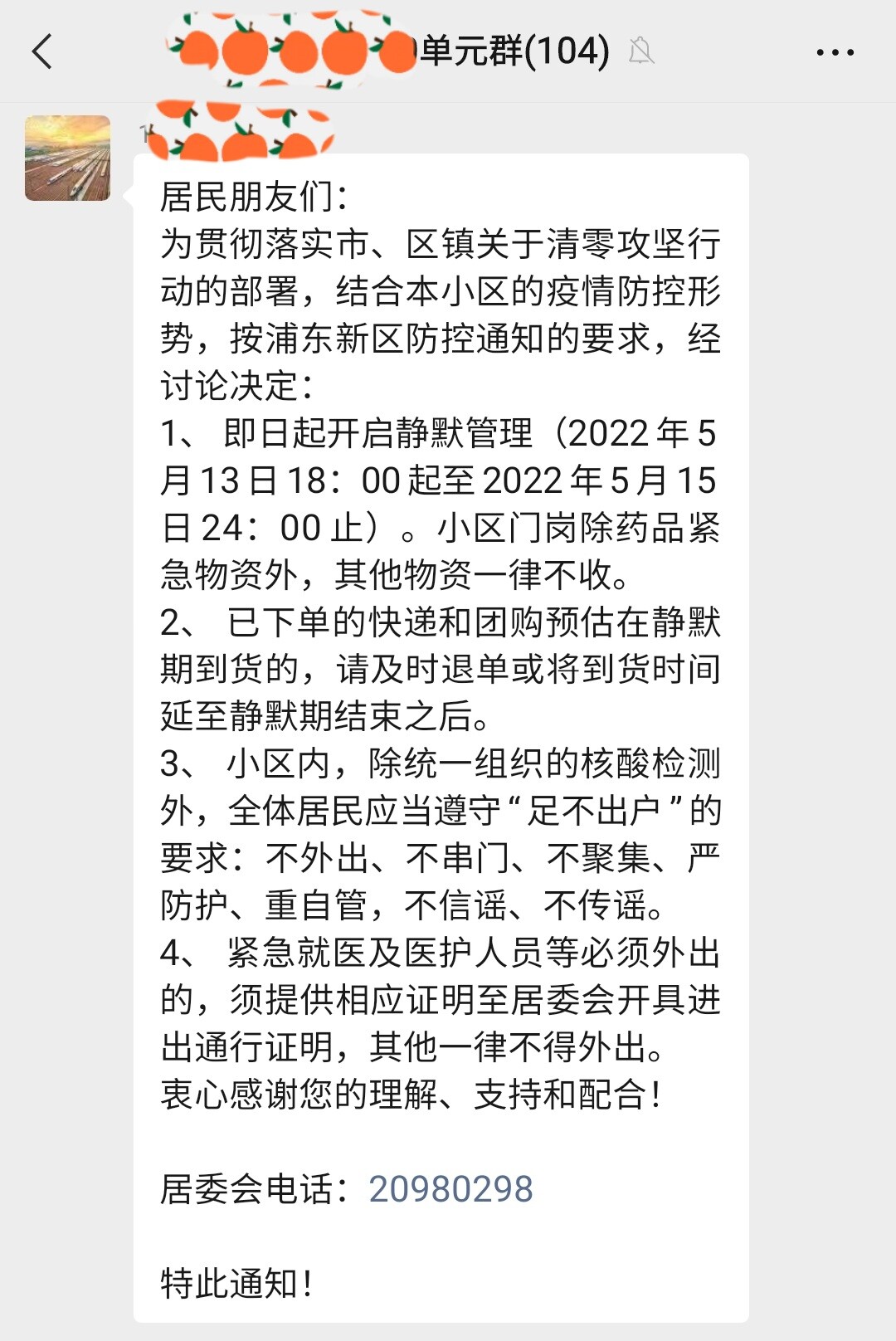Open the sender's profile avatar
This screenshot has width=896, height=1341.
[x=67, y=158]
